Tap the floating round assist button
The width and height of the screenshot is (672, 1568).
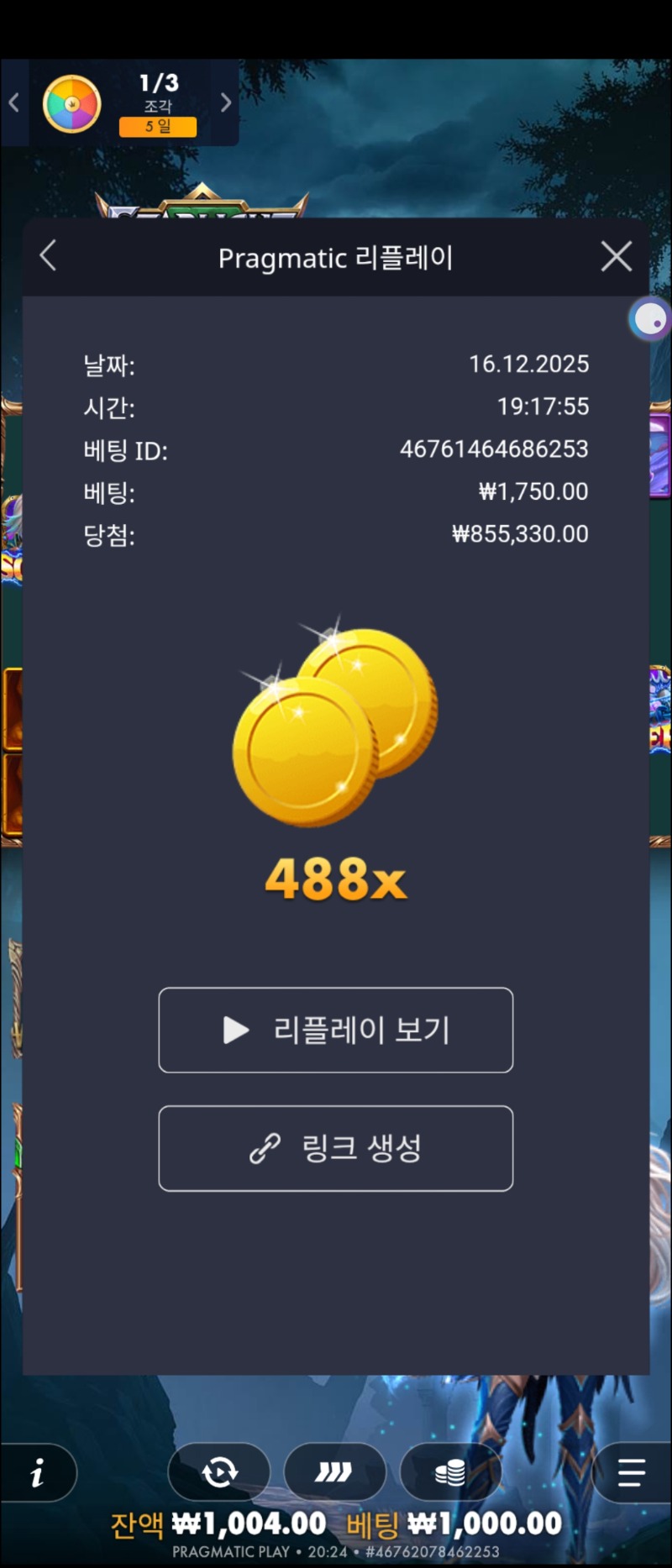point(649,319)
